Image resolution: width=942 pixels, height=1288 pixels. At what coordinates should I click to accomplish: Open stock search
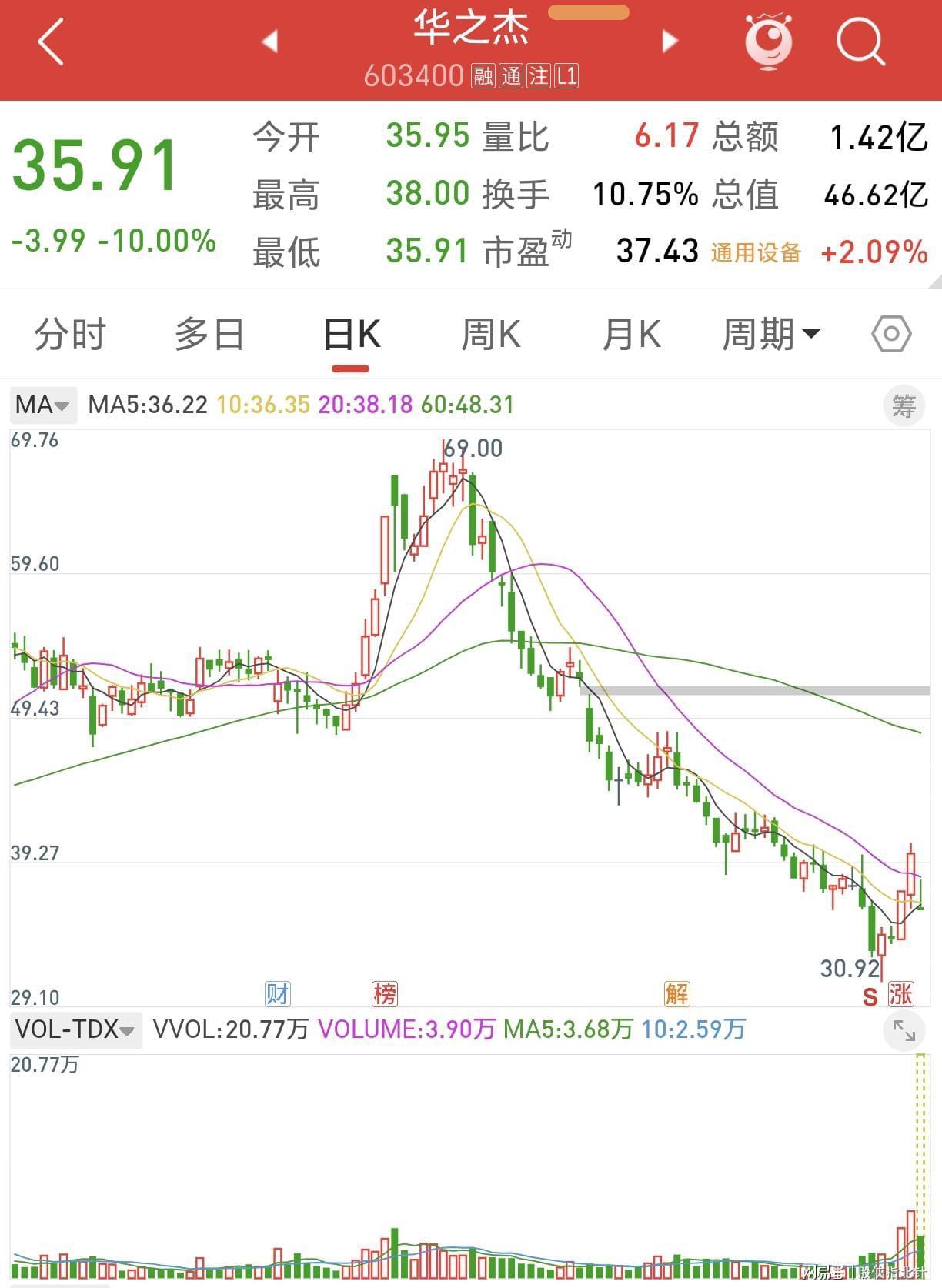click(x=860, y=42)
